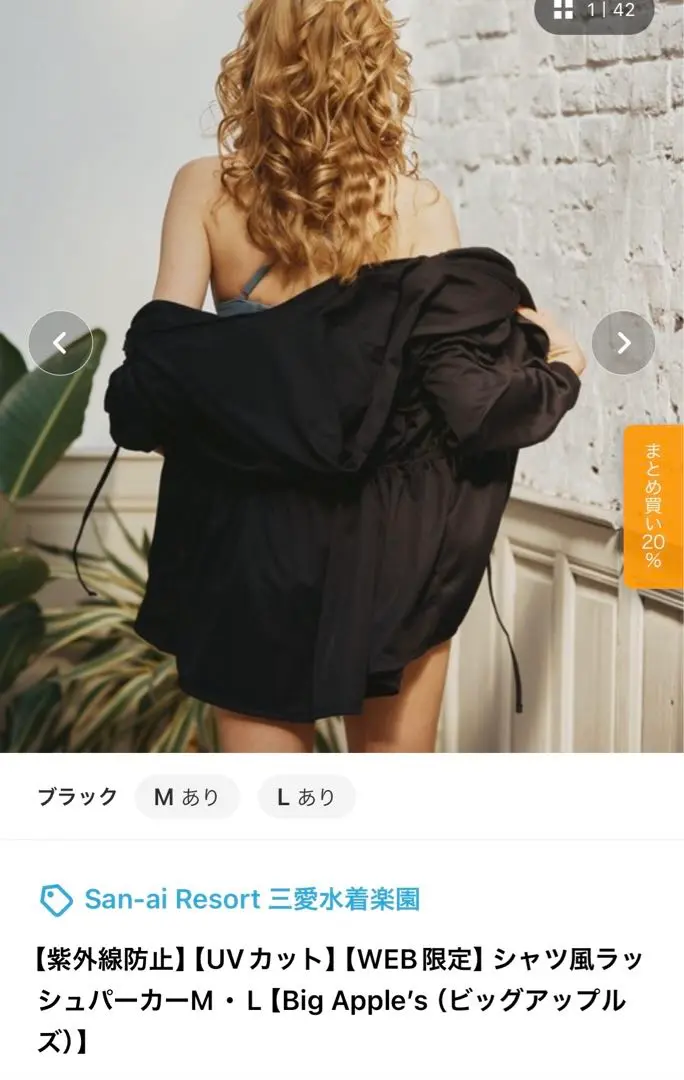Select size L あり
Screen dimensions: 684x1080
pos(306,797)
